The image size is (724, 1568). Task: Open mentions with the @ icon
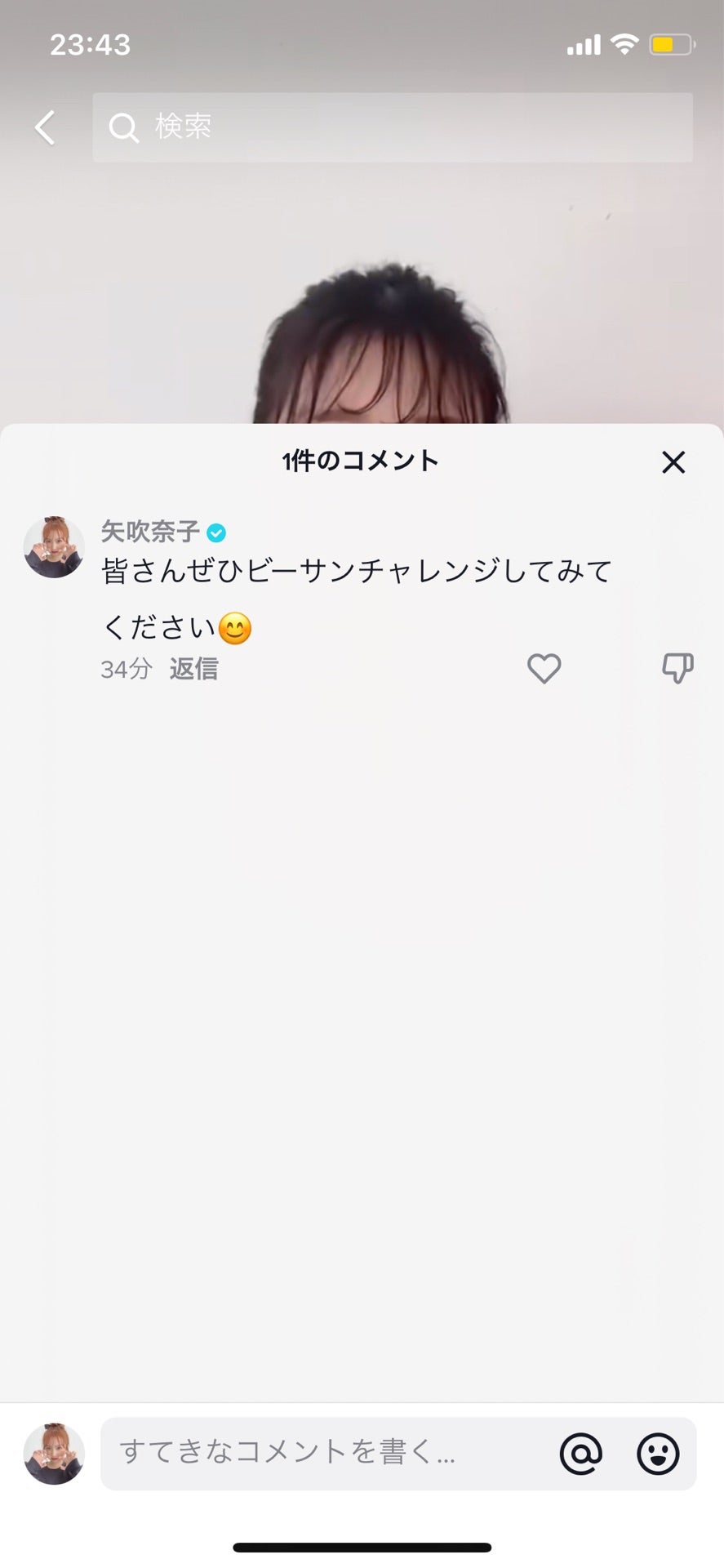(580, 1451)
